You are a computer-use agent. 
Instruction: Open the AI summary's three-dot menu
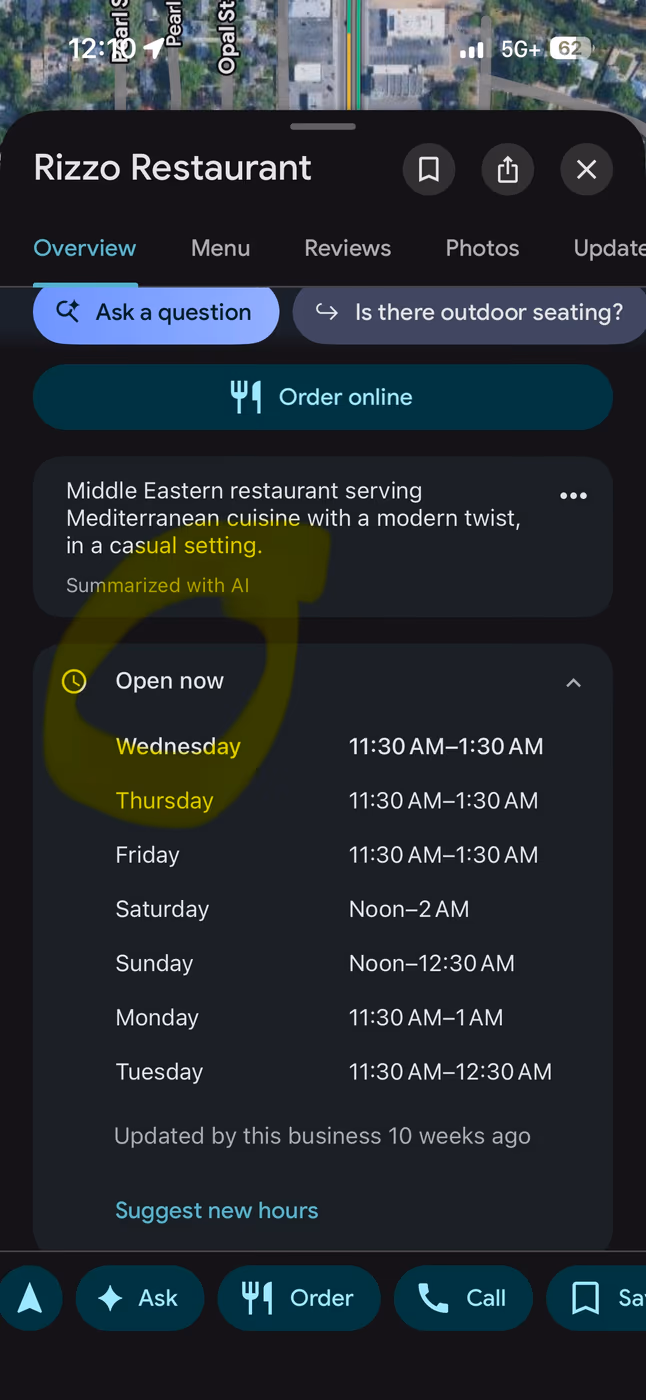(x=574, y=496)
